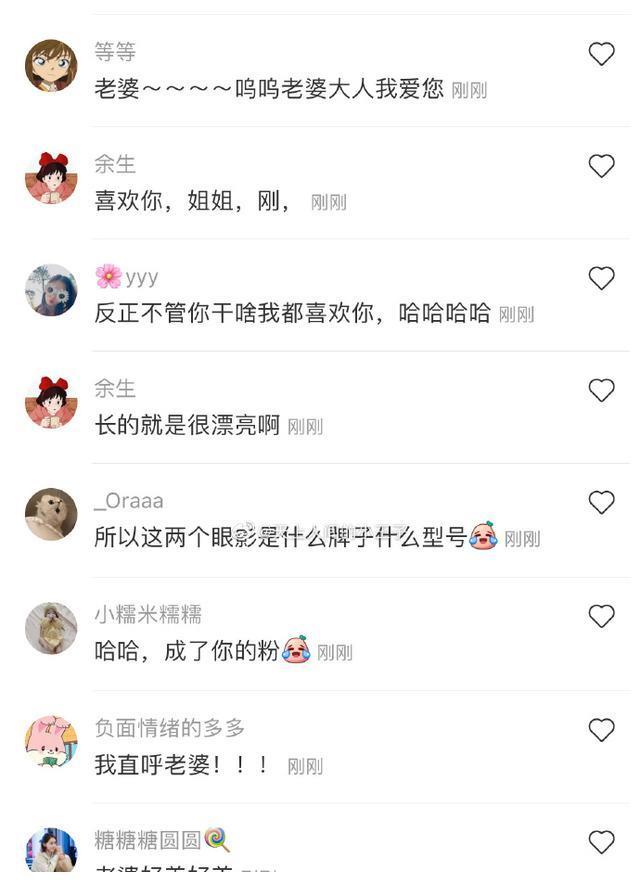The height and width of the screenshot is (882, 640).
Task: Like 小糯米糯糯's comment
Action: [601, 616]
